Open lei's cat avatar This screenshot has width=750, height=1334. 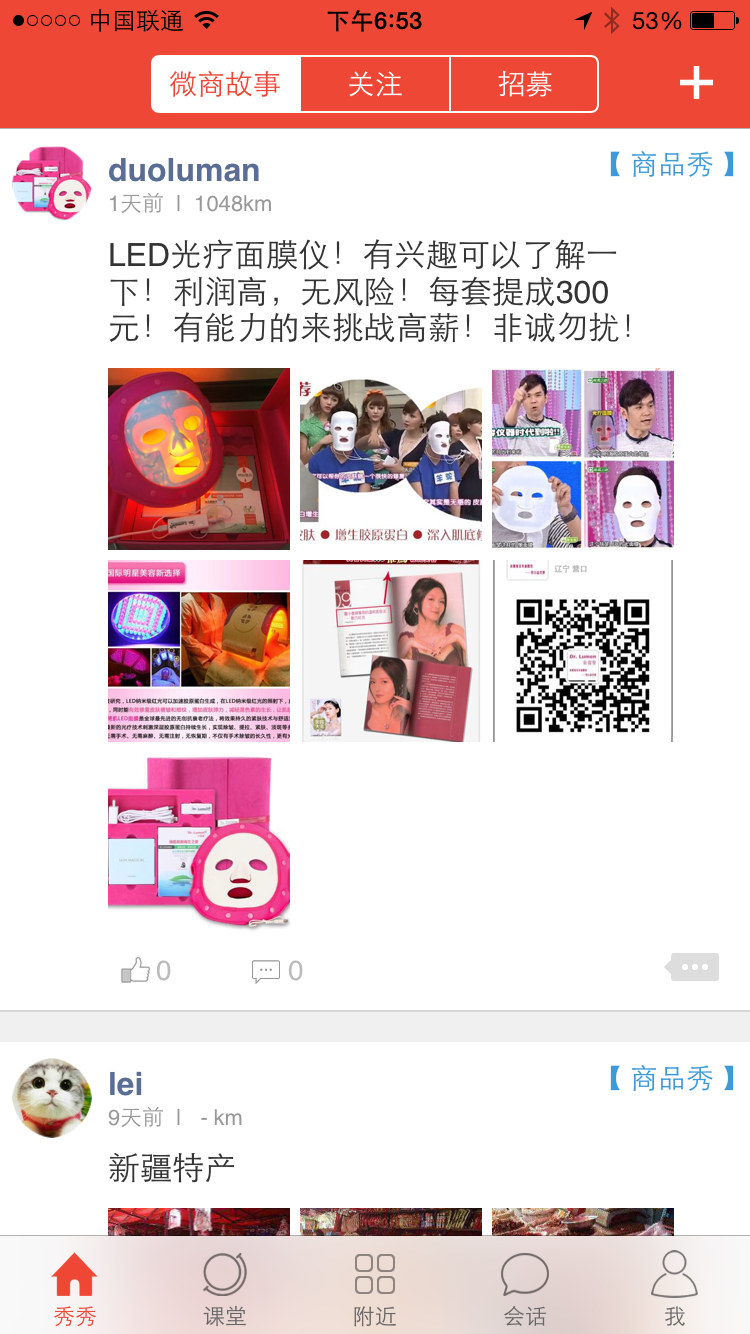(51, 1098)
